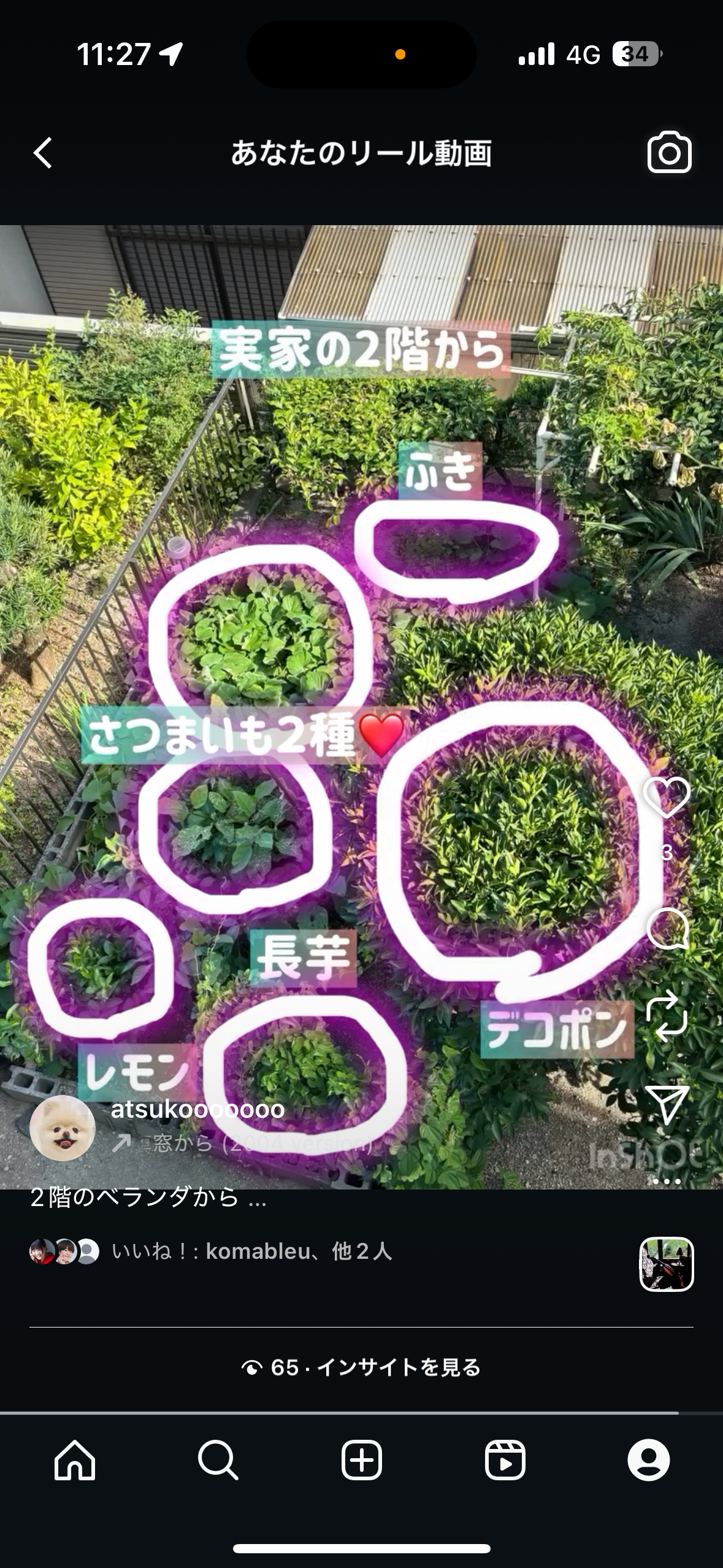Viewport: 723px width, 1568px height.
Task: View who liked: komableu and 2 others
Action: tap(251, 1251)
